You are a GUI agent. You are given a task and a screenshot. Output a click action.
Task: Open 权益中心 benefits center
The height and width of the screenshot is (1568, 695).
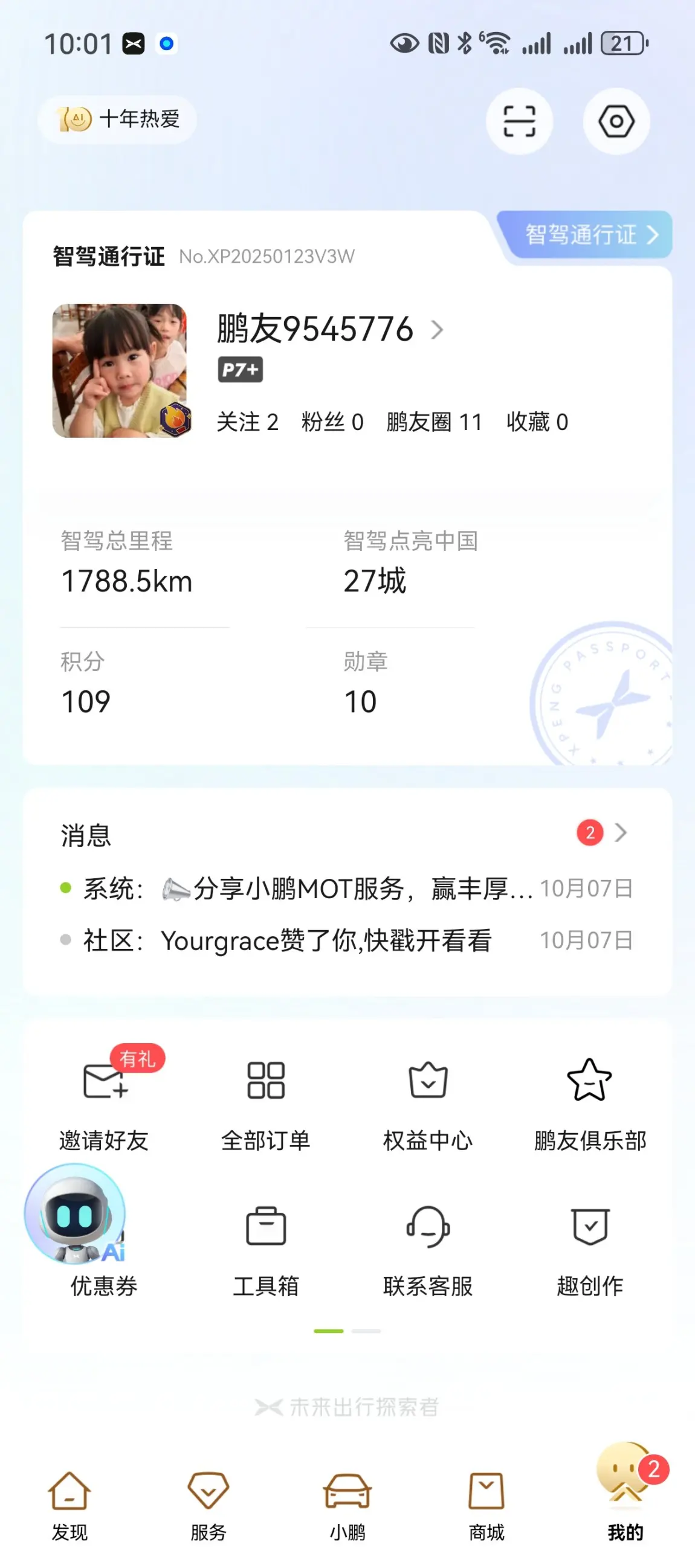(x=428, y=1103)
